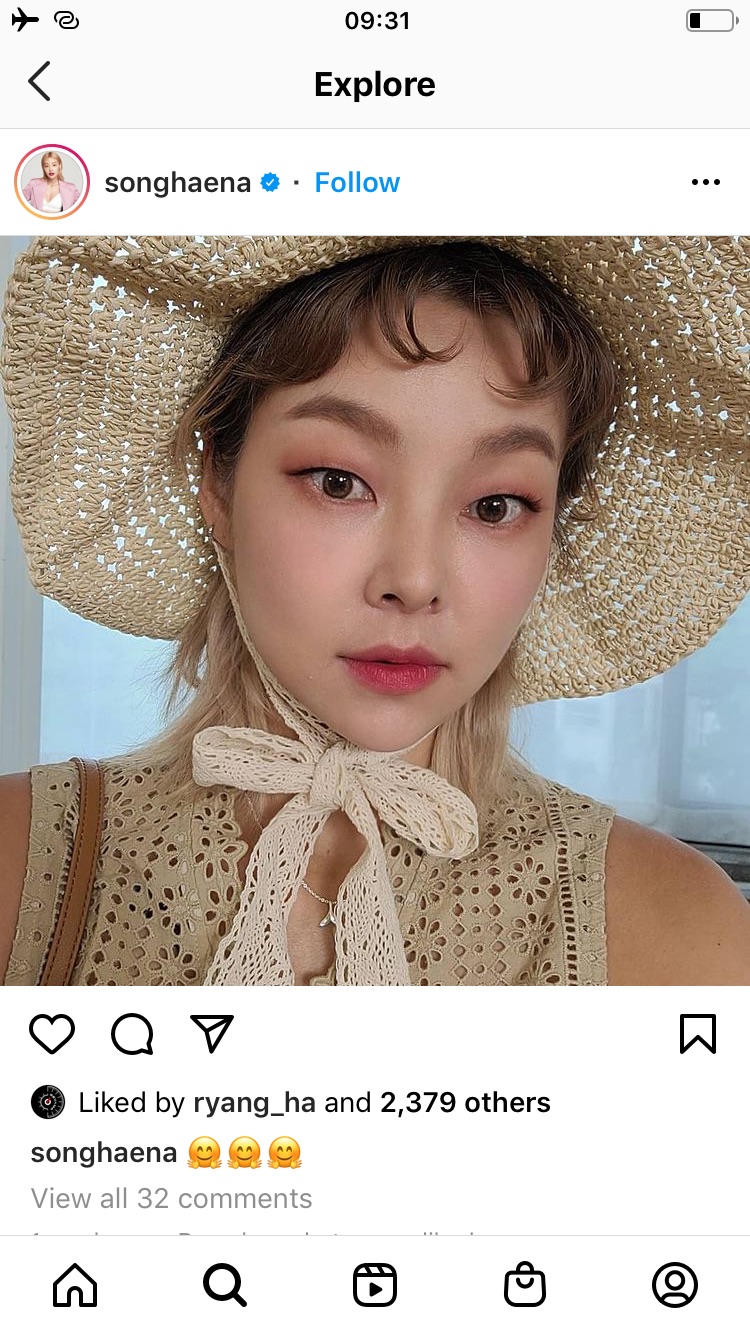
Task: Open the comment bubble under the post
Action: coord(132,1034)
